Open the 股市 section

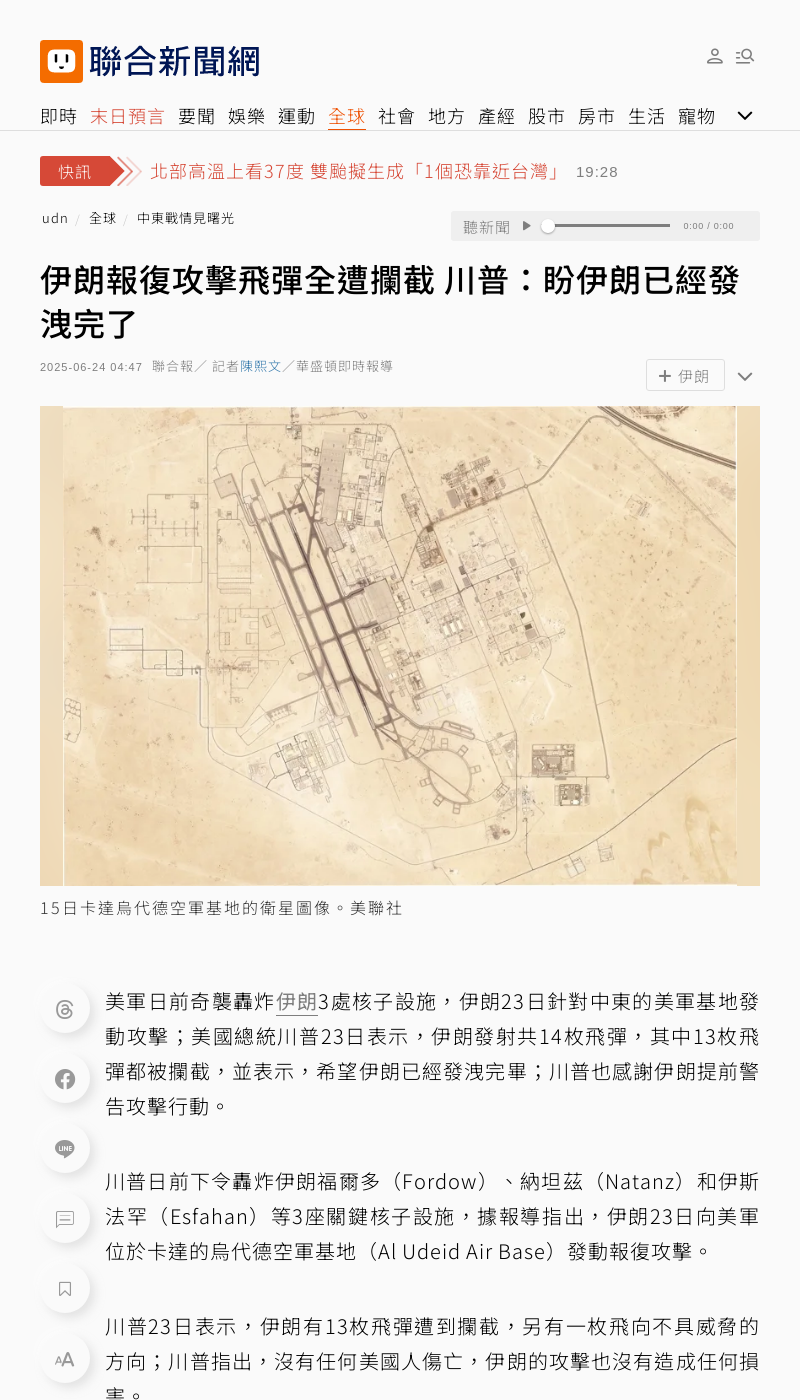pyautogui.click(x=546, y=116)
